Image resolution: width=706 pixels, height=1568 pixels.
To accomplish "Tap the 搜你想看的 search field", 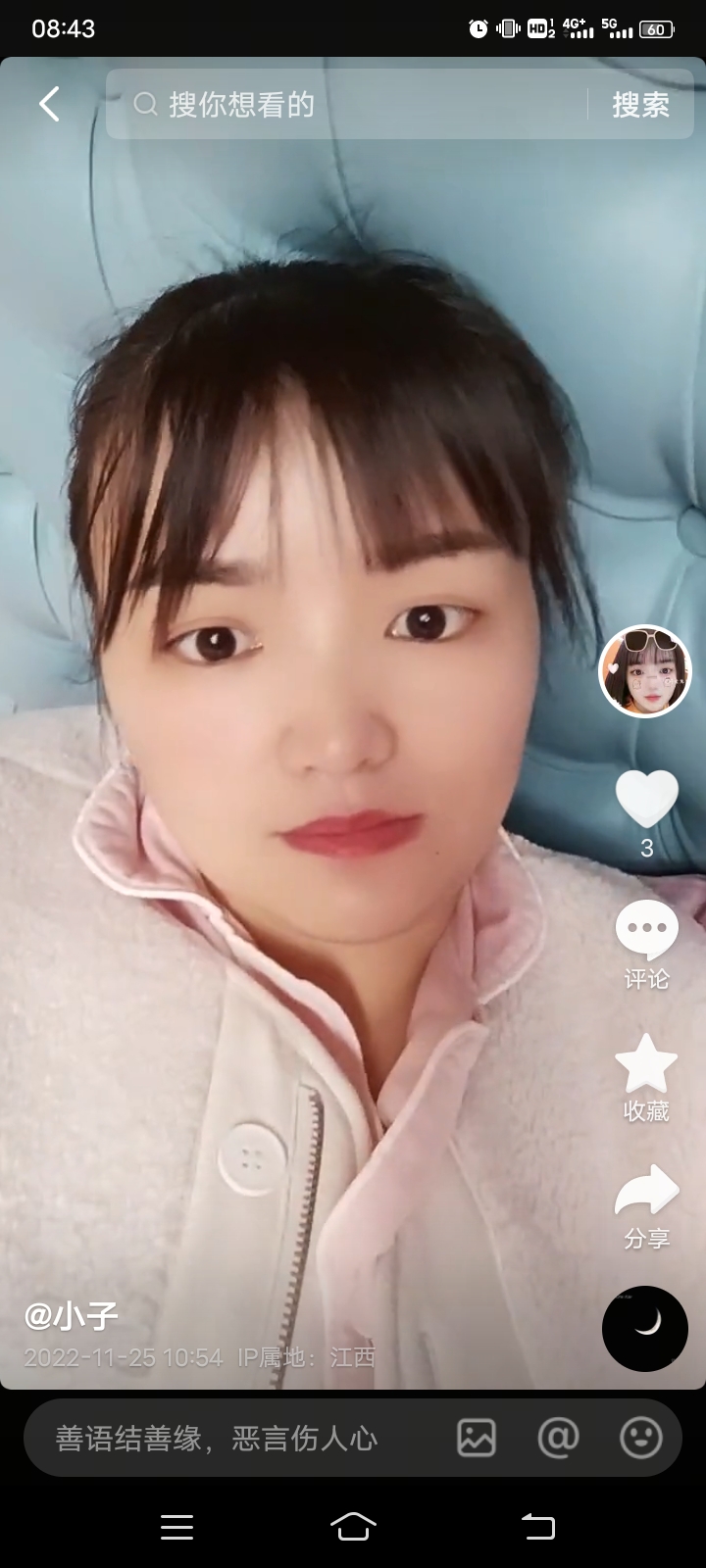I will click(353, 104).
